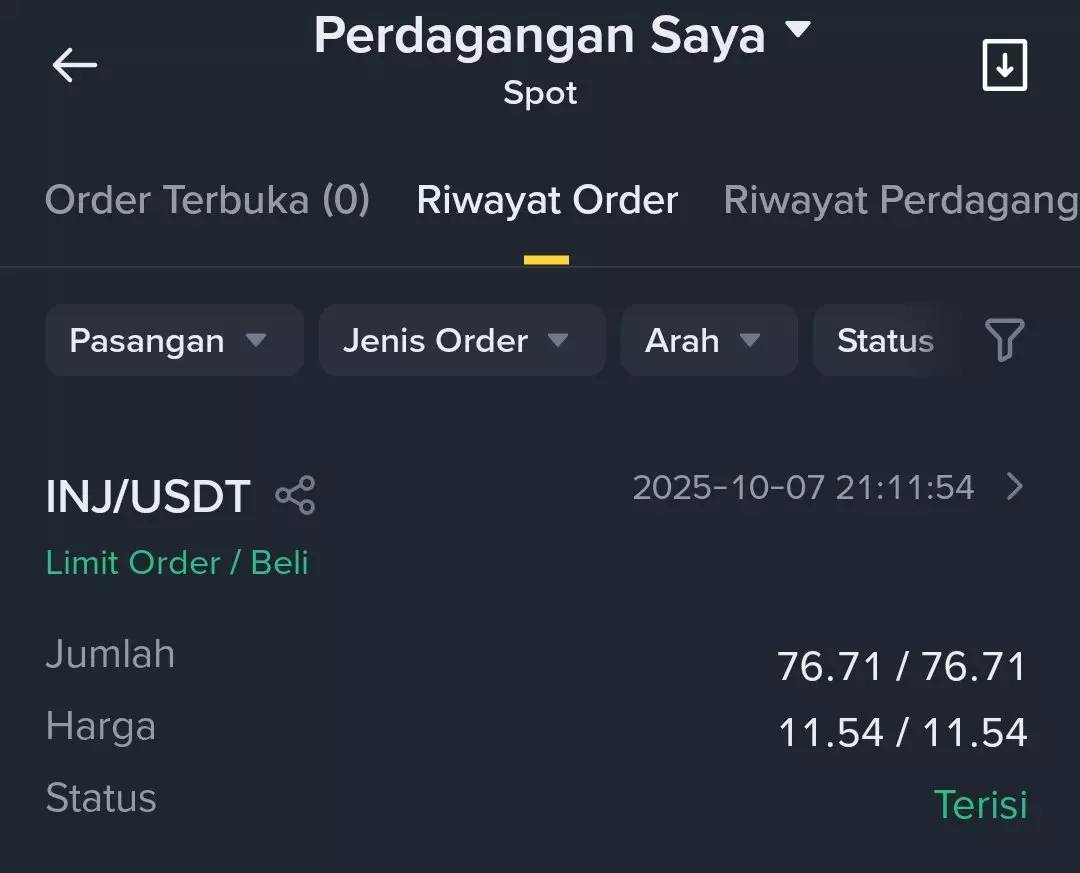The height and width of the screenshot is (873, 1080).
Task: Select the Riwayat Order tab
Action: (547, 200)
